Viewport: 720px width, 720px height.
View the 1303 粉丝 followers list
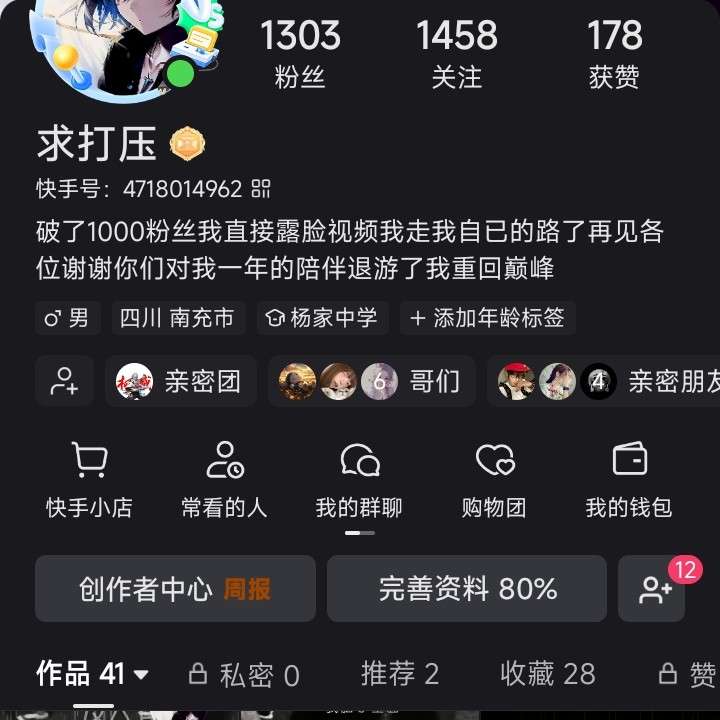click(x=300, y=54)
